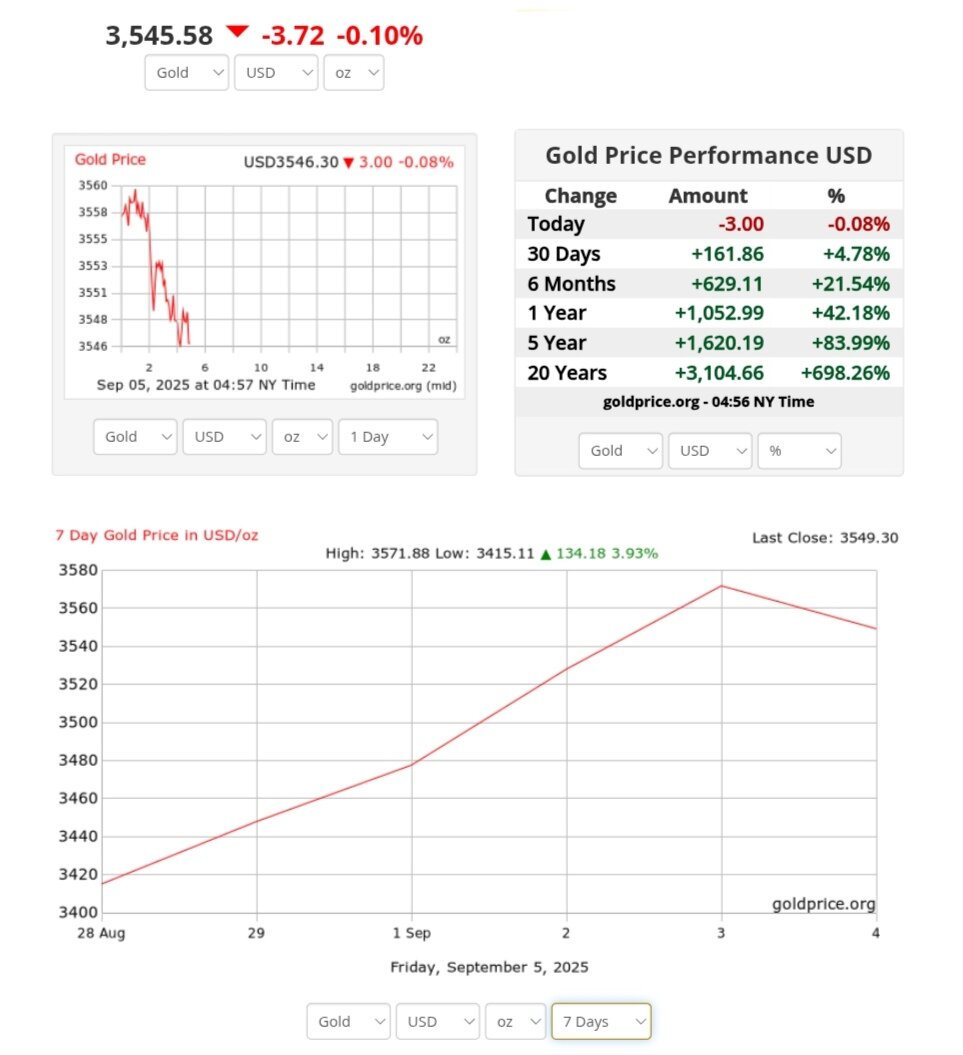Open Gold dropdown under the 7 Day chart
This screenshot has width=963, height=1055.
(x=348, y=1021)
